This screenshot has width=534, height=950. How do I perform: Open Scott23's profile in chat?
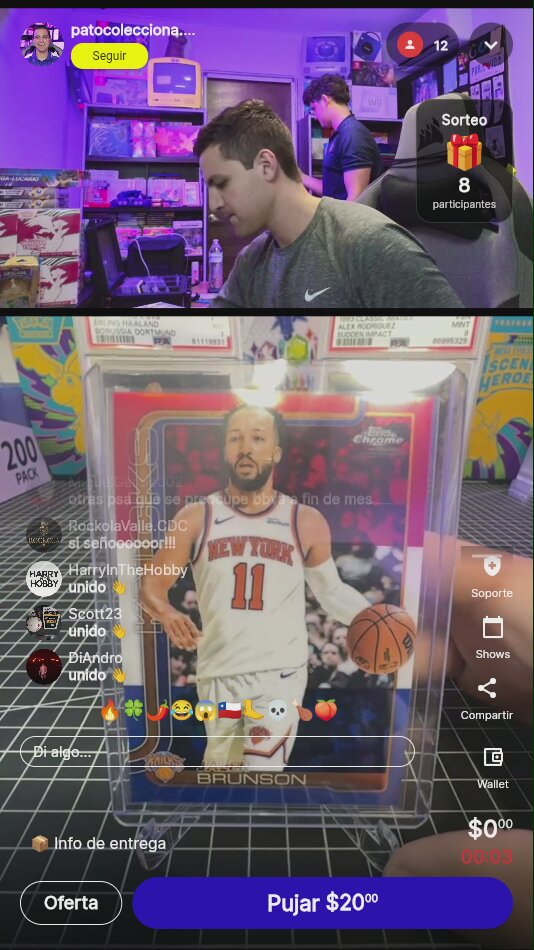44,622
